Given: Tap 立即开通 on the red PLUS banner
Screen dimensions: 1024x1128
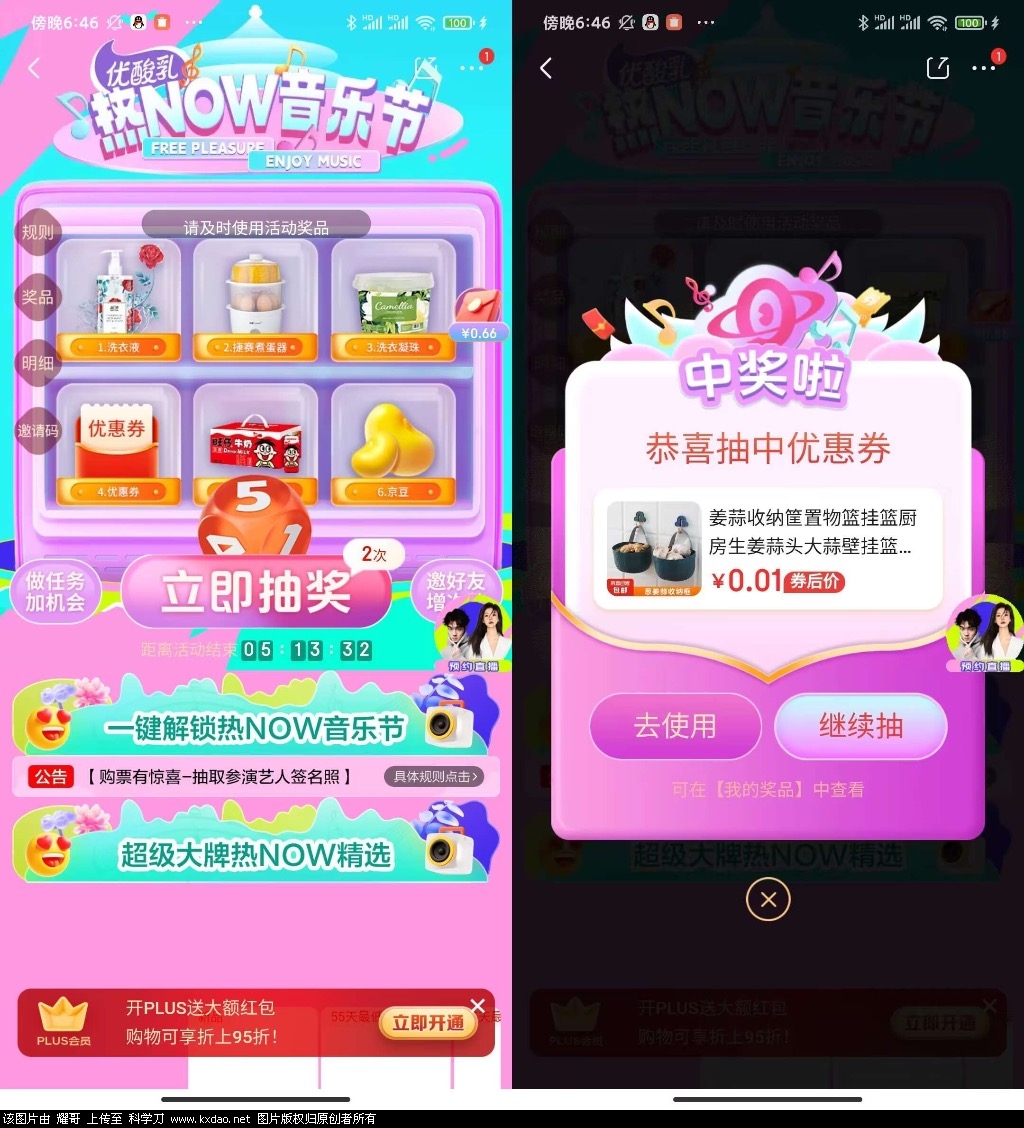Looking at the screenshot, I should click(x=428, y=1023).
